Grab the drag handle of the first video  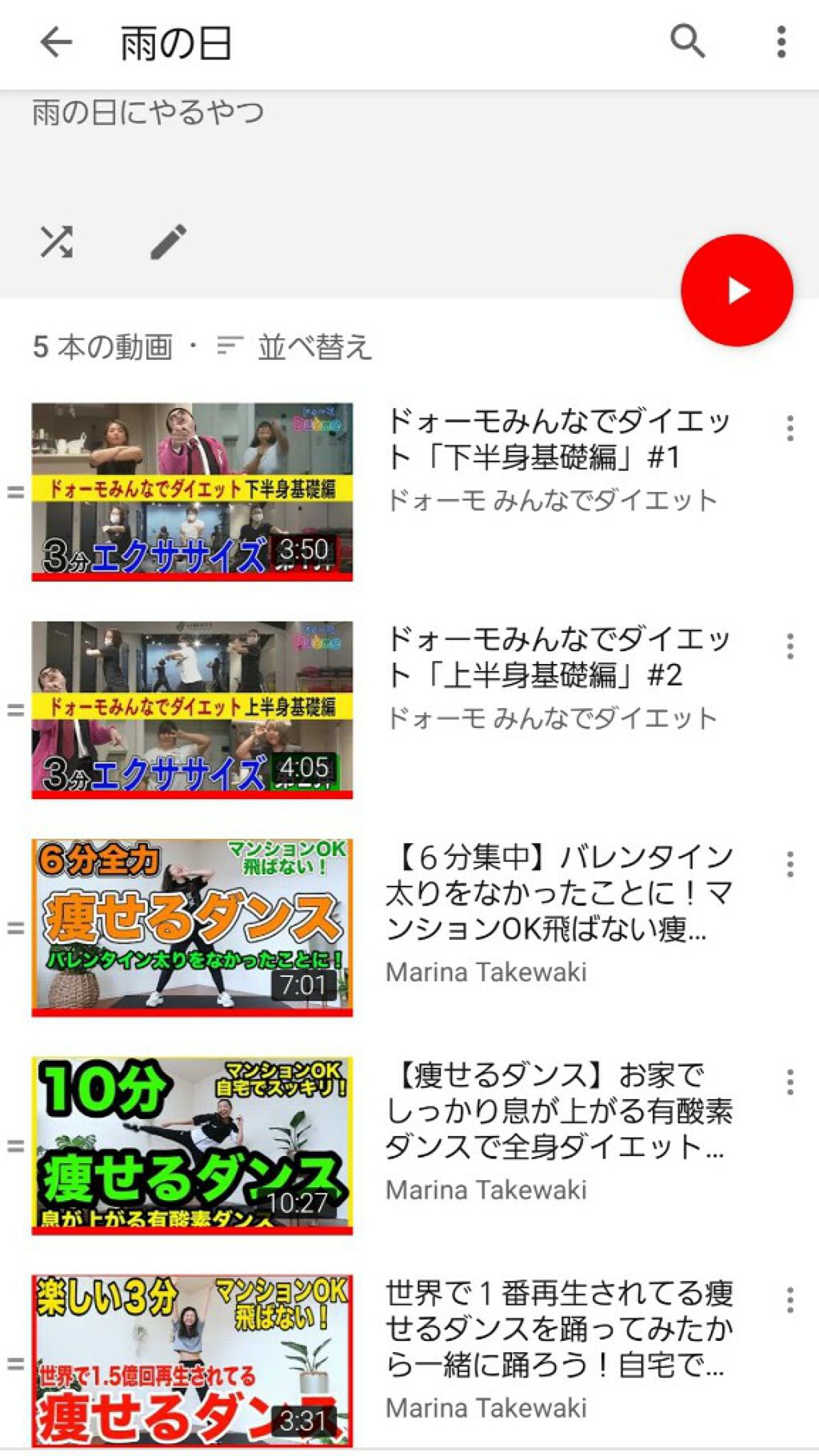(15, 490)
